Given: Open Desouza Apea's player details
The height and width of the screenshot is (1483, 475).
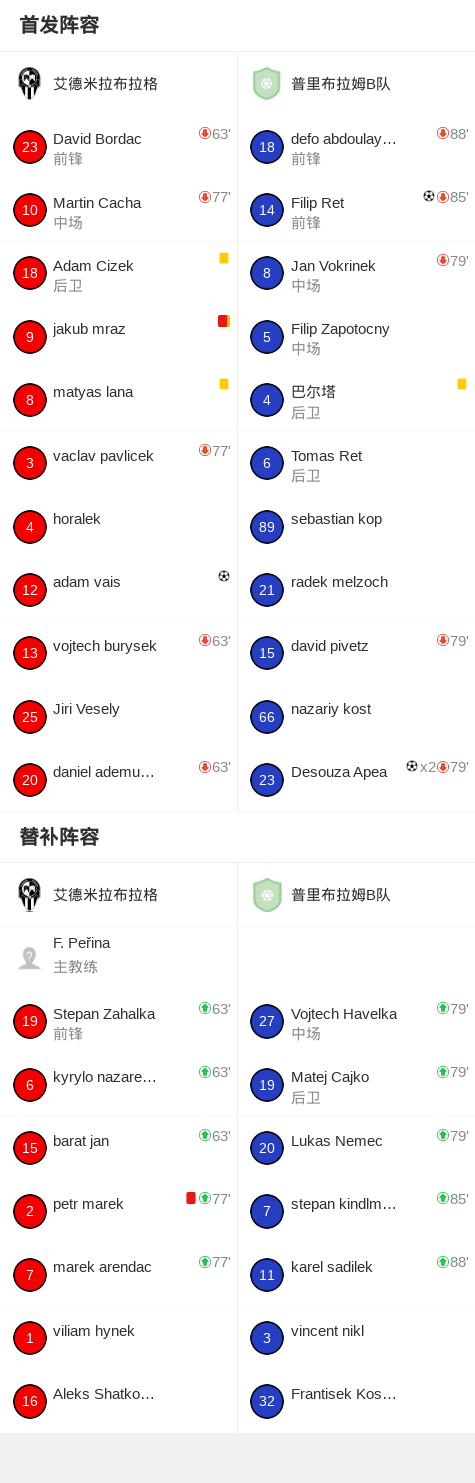Looking at the screenshot, I should [356, 780].
